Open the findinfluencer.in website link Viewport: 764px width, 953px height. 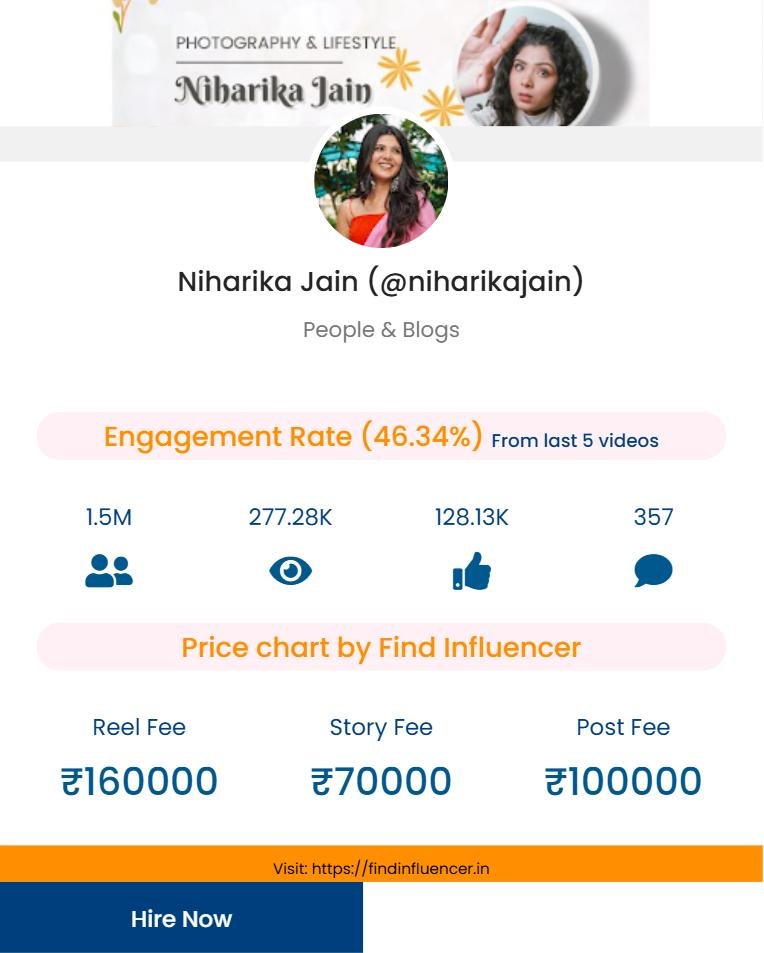[x=400, y=868]
